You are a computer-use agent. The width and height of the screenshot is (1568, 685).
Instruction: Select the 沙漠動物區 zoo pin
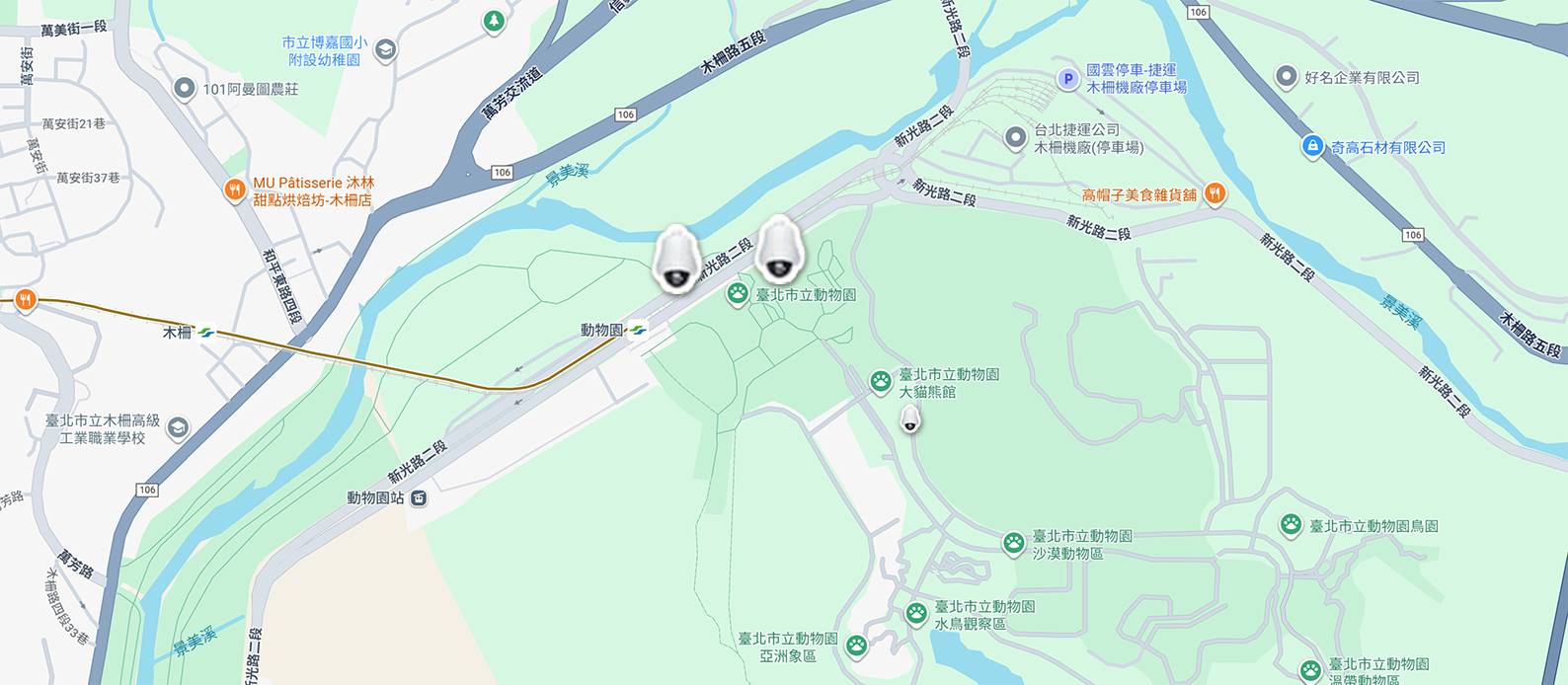click(x=1014, y=543)
